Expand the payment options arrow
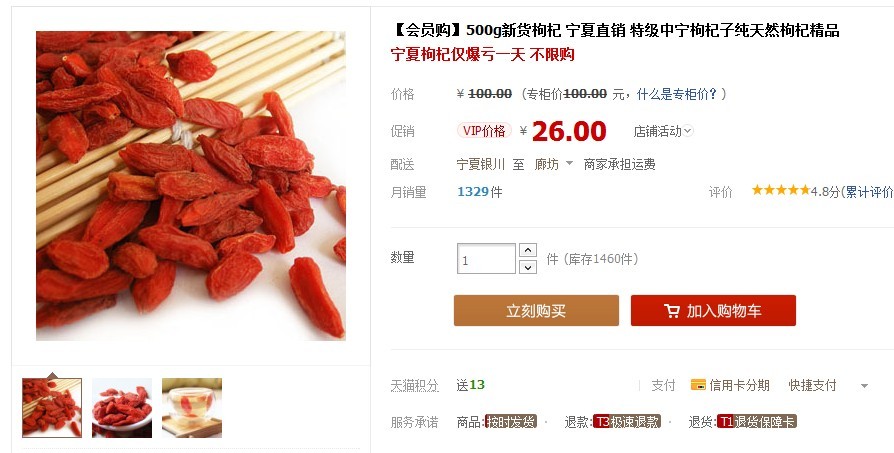Screen dimensions: 894x453 [864, 386]
